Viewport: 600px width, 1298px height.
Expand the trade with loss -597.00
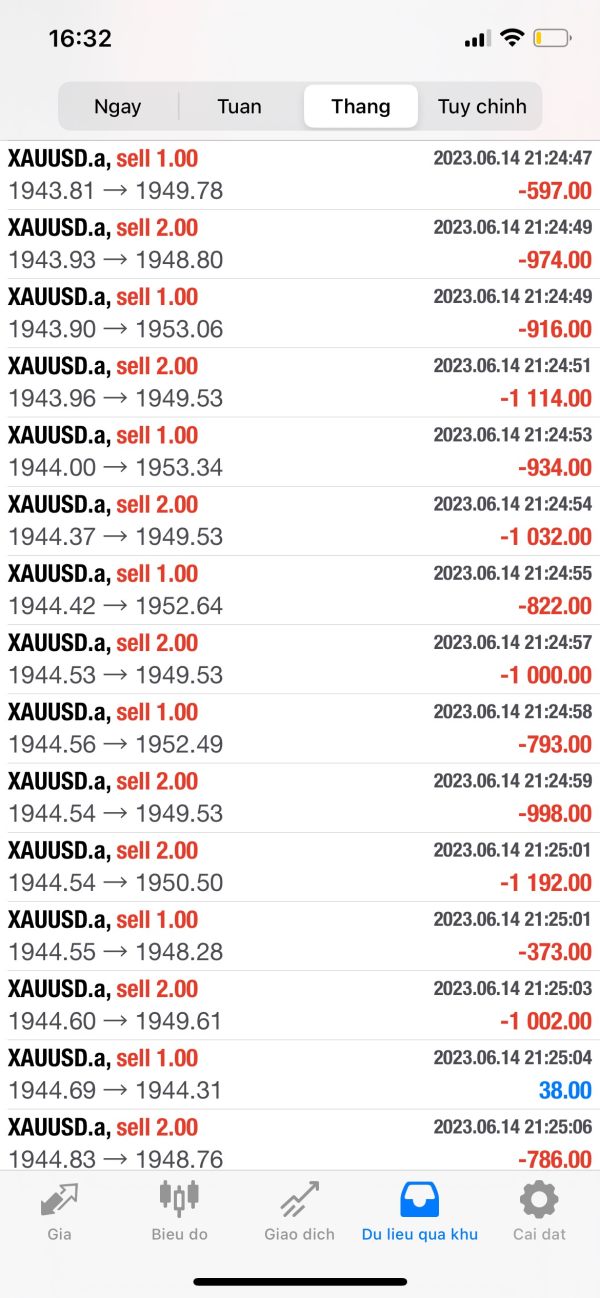tap(300, 175)
